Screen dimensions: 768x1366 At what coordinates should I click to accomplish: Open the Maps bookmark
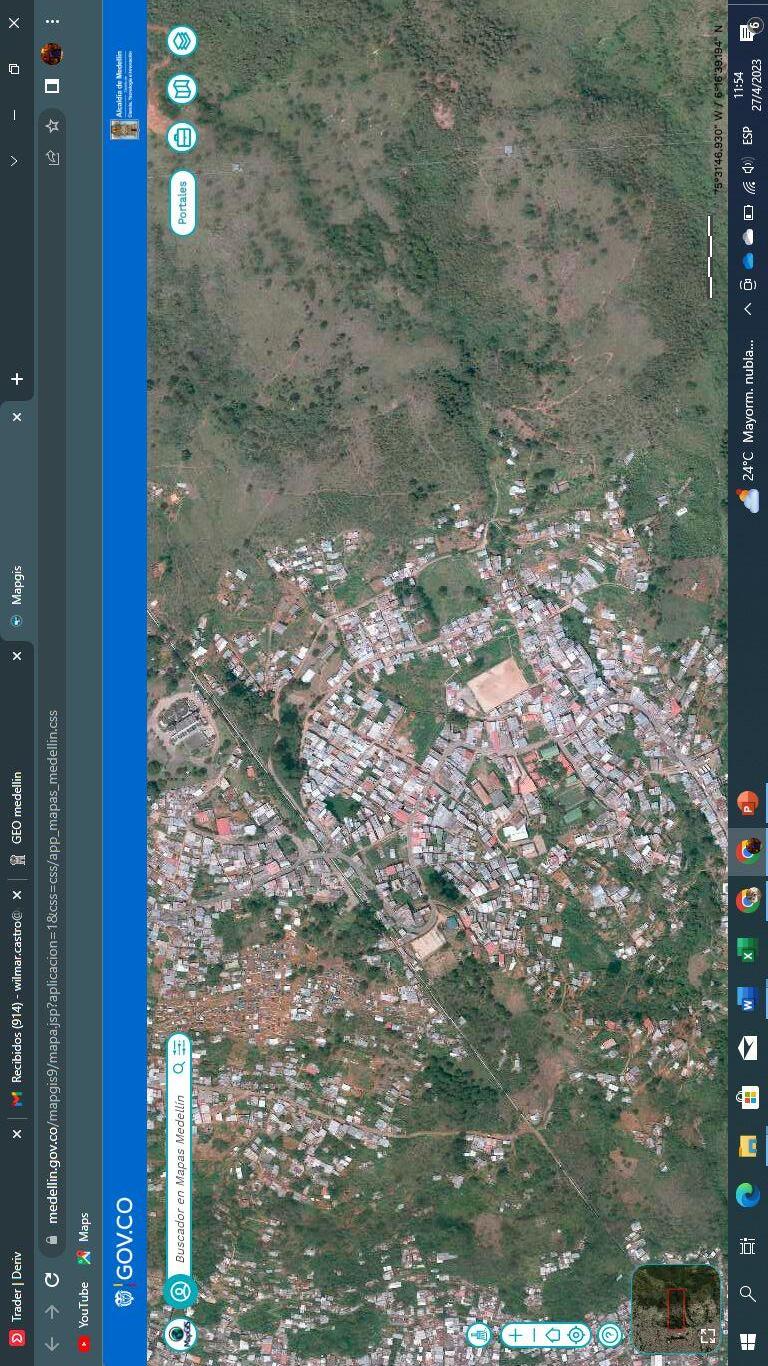tap(84, 1240)
